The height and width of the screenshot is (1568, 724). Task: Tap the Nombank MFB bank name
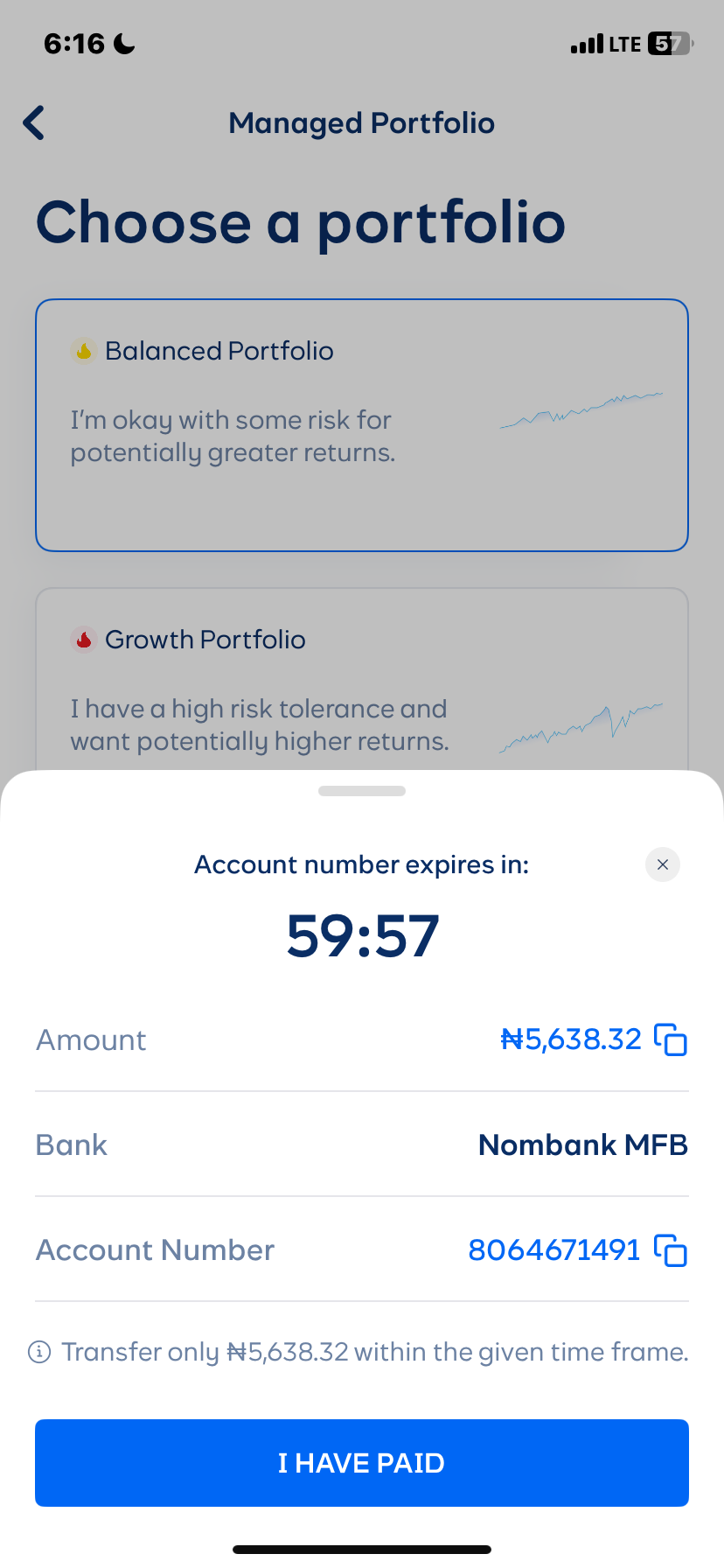pyautogui.click(x=582, y=1144)
